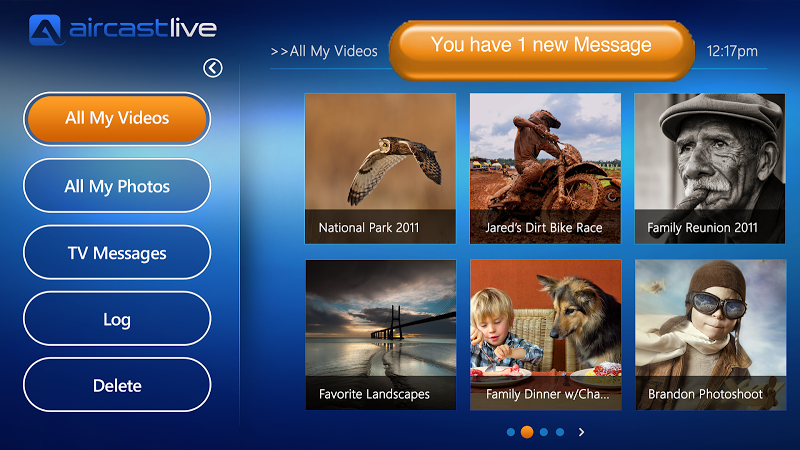Open the Family Reunion 2011 video
Viewport: 800px width, 450px height.
tap(709, 168)
